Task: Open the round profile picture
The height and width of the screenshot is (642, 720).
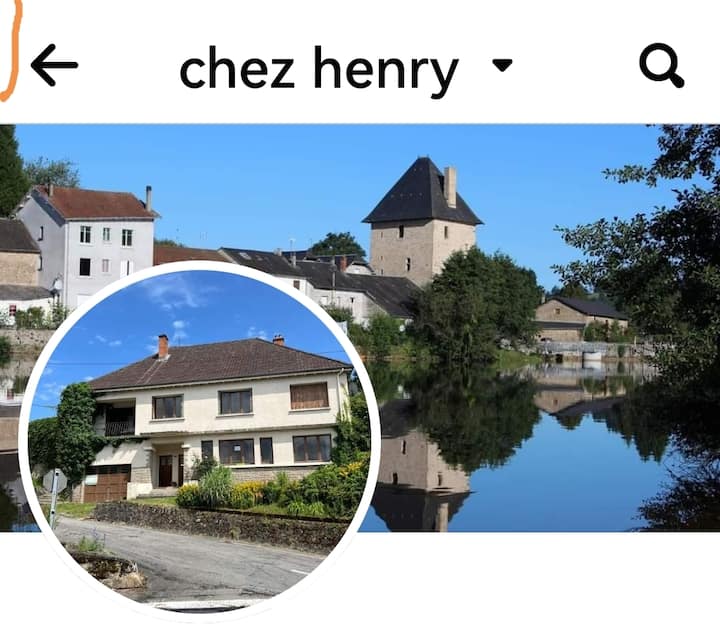Action: coord(199,440)
